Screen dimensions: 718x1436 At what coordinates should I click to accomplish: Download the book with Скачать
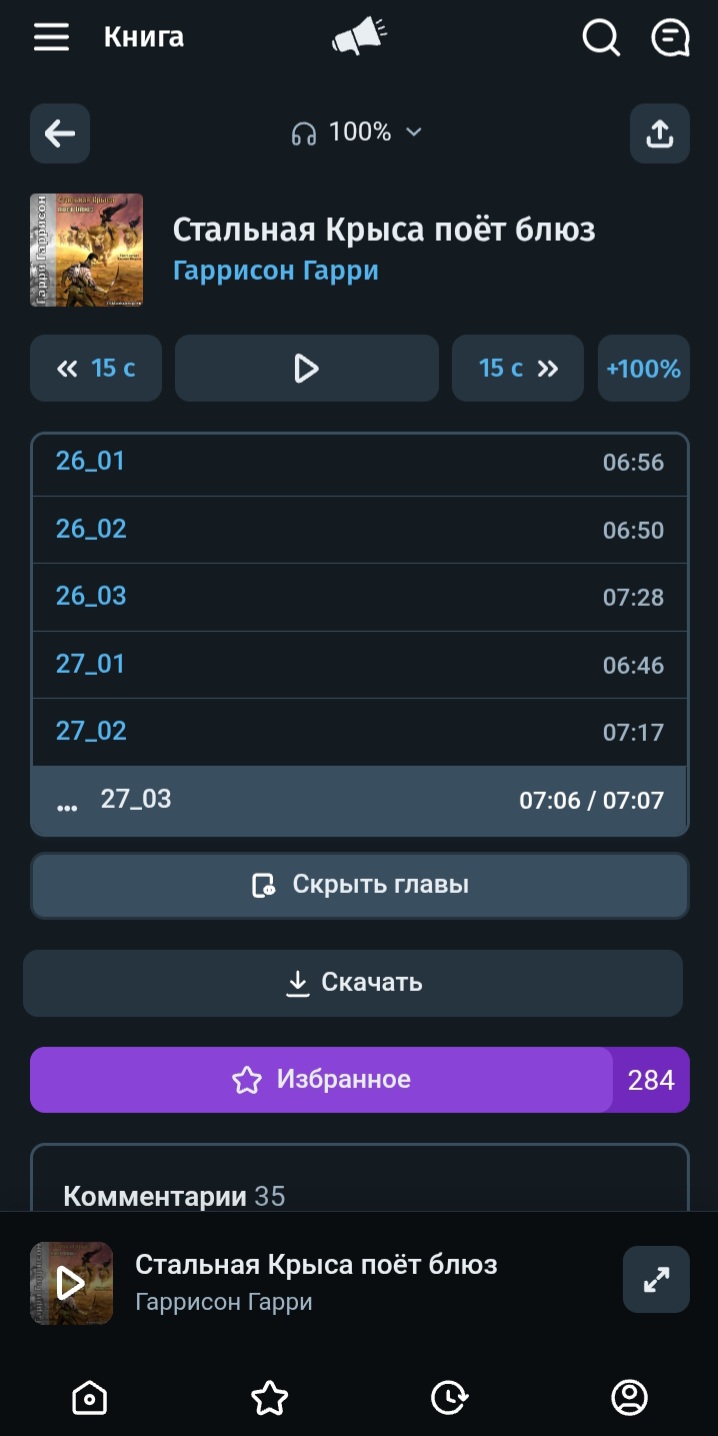[353, 983]
